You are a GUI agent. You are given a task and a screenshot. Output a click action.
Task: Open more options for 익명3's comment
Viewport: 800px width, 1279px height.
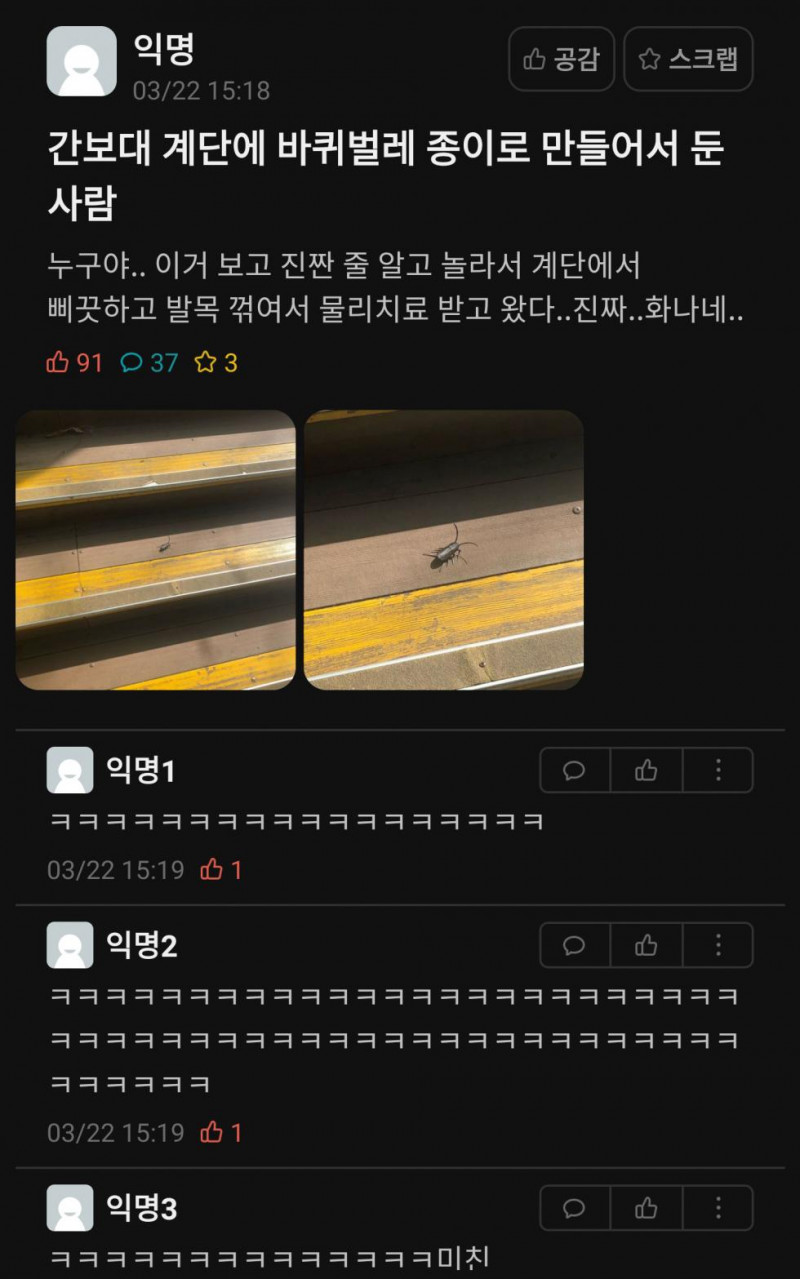tap(718, 1208)
